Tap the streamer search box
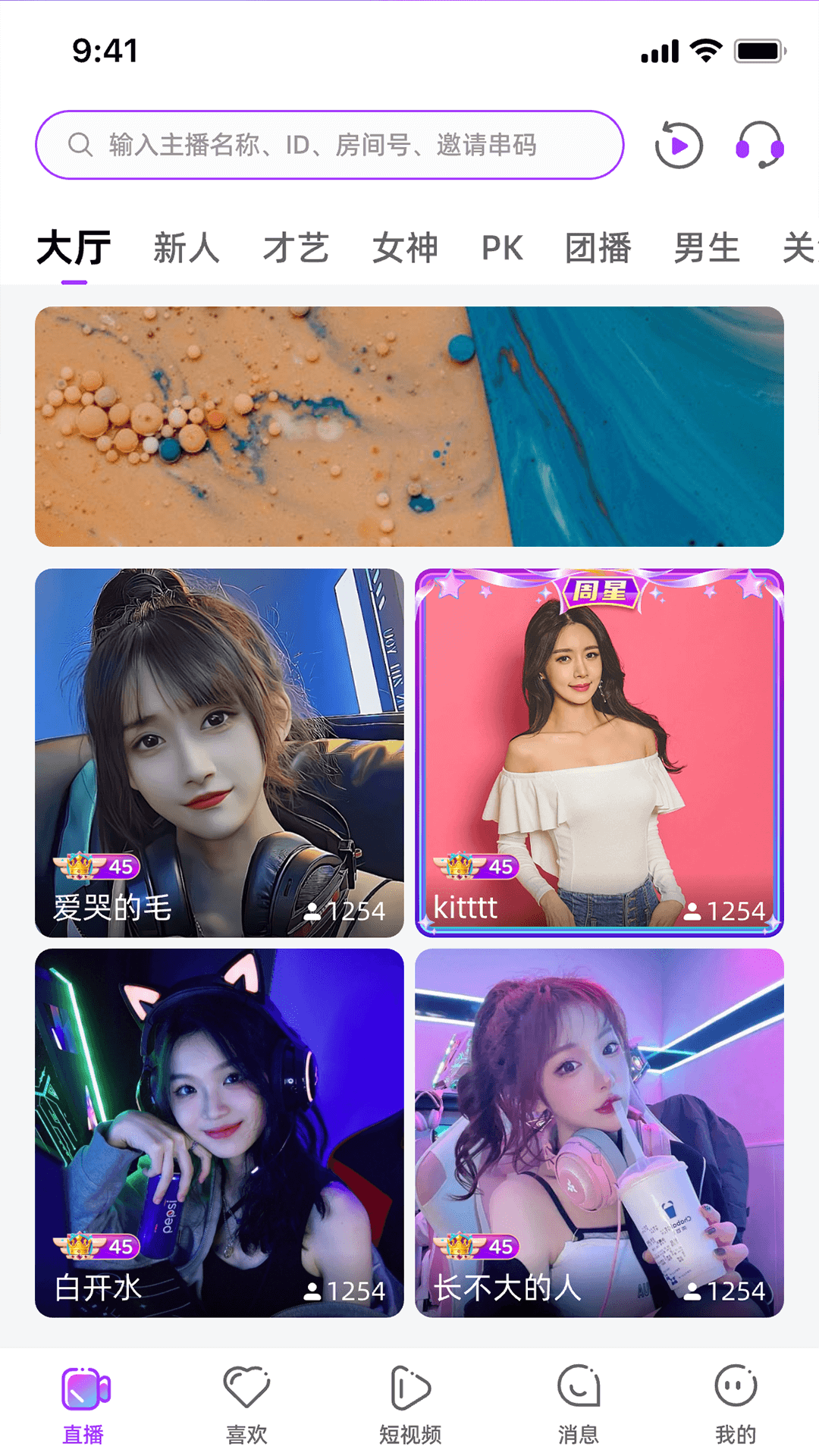819x1456 pixels. [329, 145]
